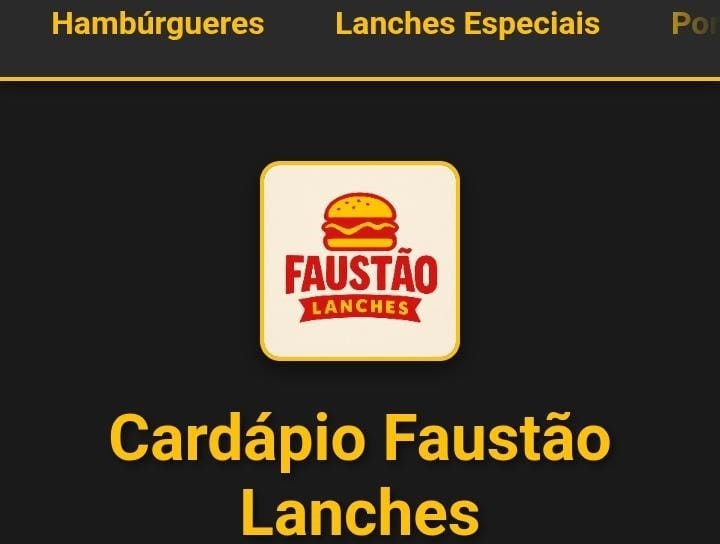Switch to the Hambúrgueres category tab
Screen dimensions: 720x544
(x=158, y=24)
